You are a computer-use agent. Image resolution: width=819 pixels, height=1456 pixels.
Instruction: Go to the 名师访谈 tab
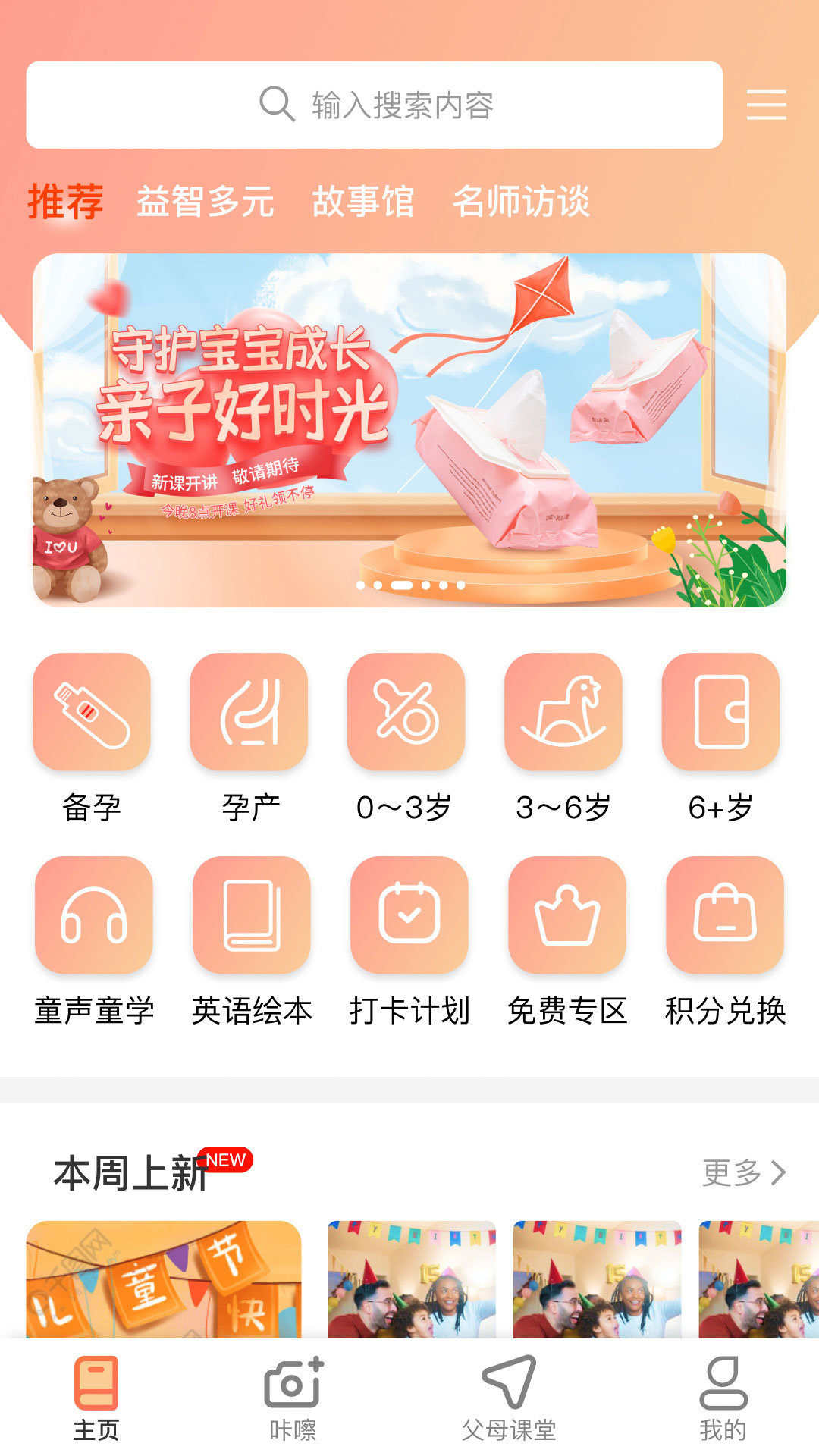click(521, 202)
